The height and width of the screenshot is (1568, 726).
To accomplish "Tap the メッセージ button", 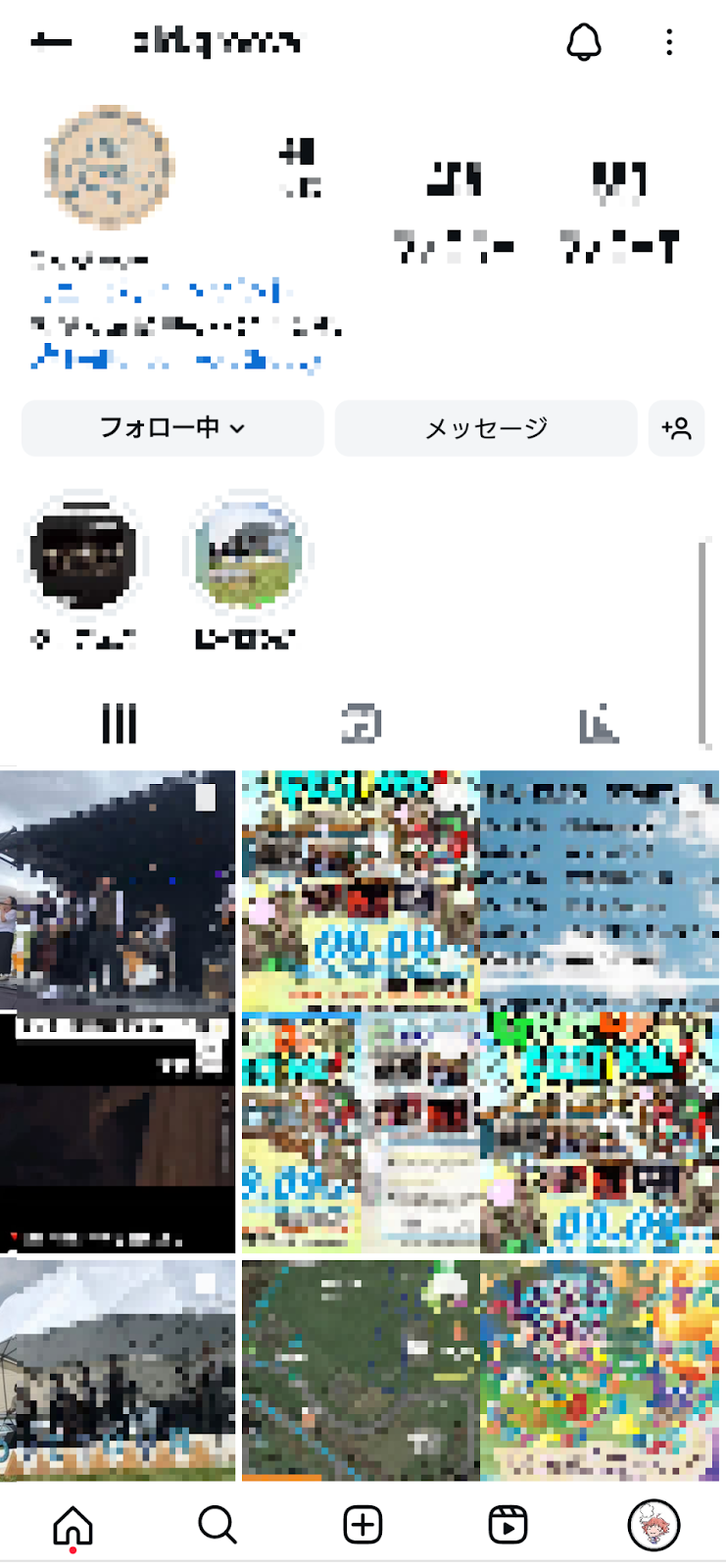I will [486, 428].
